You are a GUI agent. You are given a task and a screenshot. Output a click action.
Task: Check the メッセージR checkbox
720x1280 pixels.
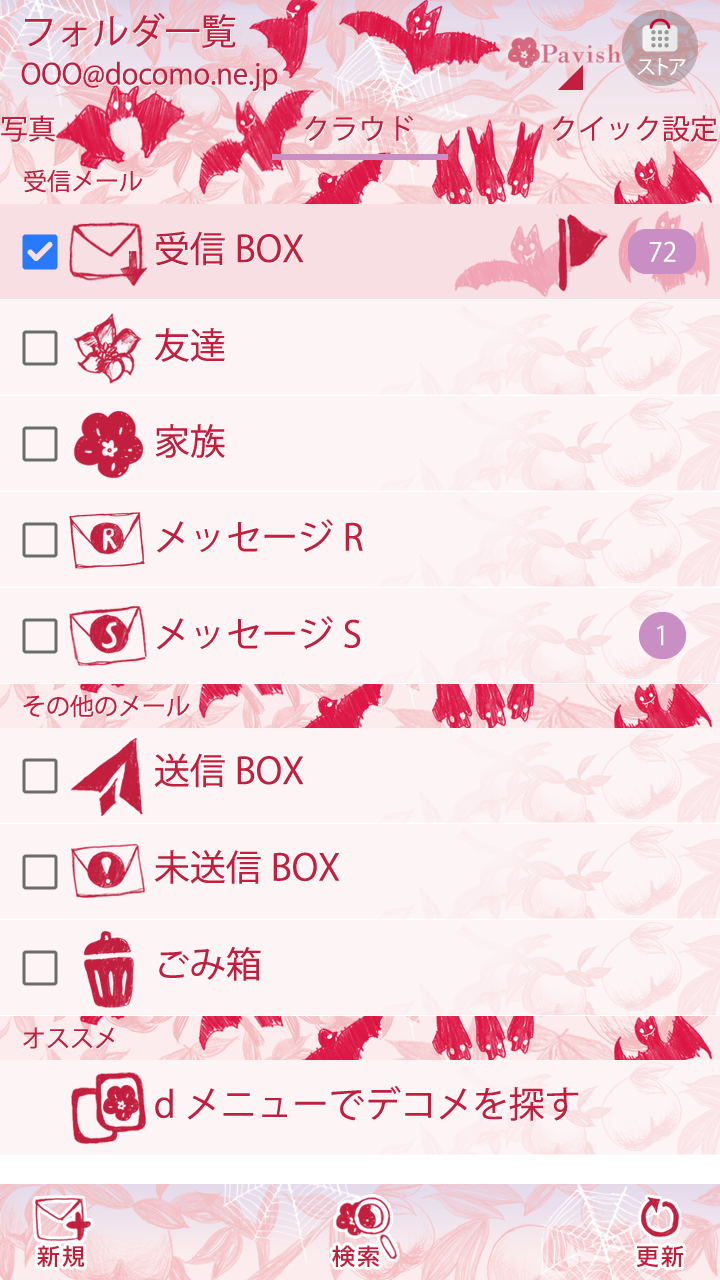coord(40,539)
